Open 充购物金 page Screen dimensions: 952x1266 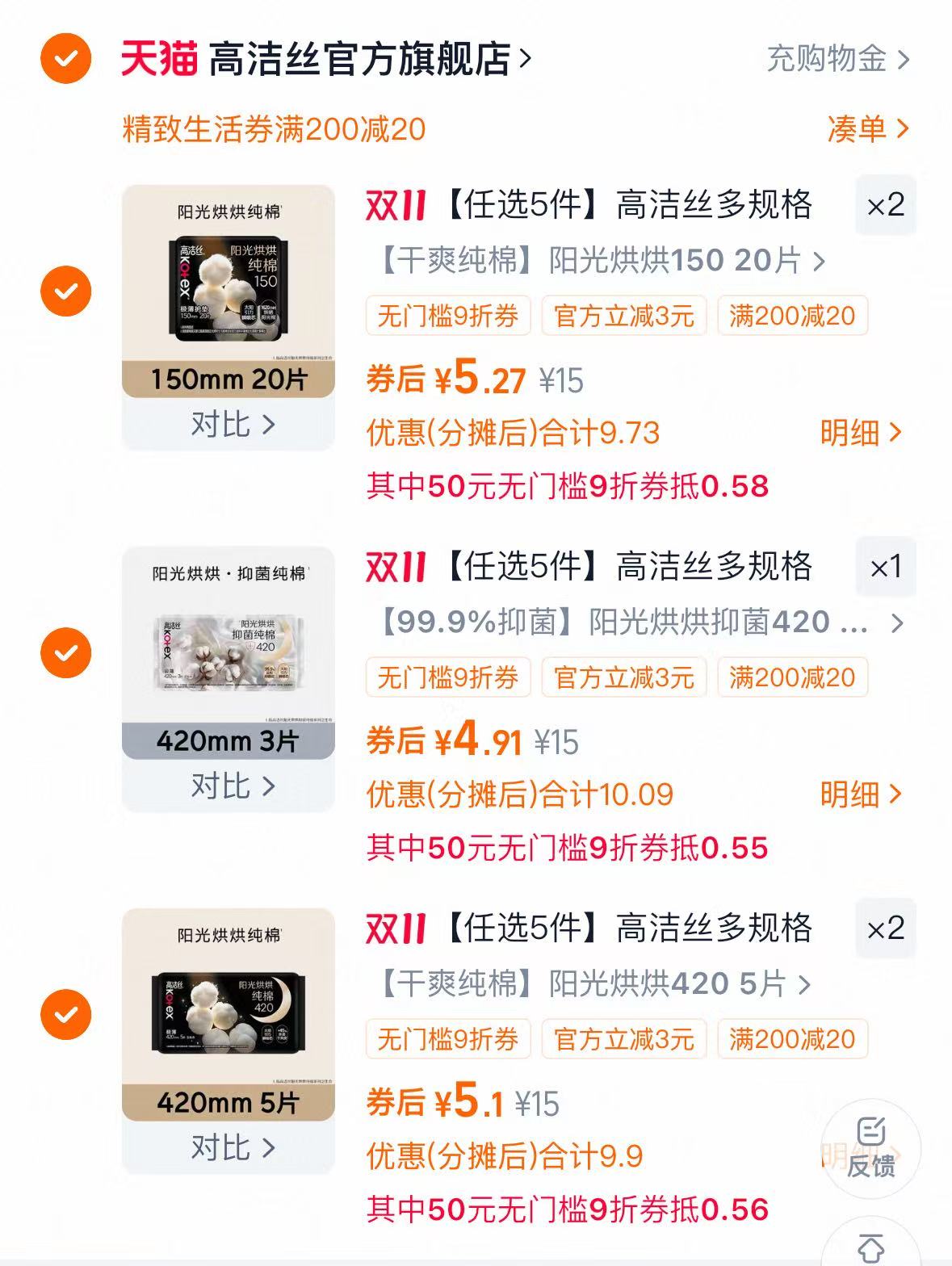(828, 58)
